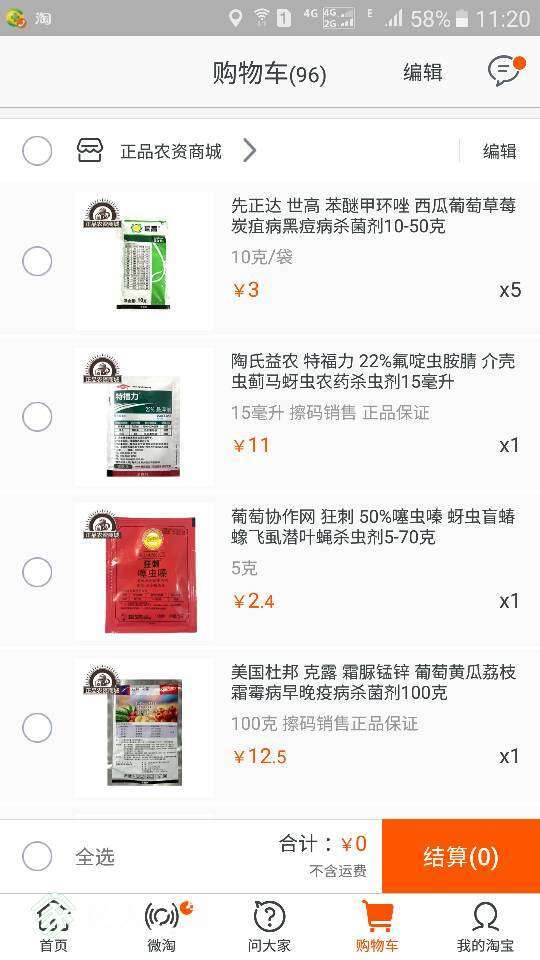Tick the 葡萄协作网 狂刺 噻虫嗪 item

point(37,572)
